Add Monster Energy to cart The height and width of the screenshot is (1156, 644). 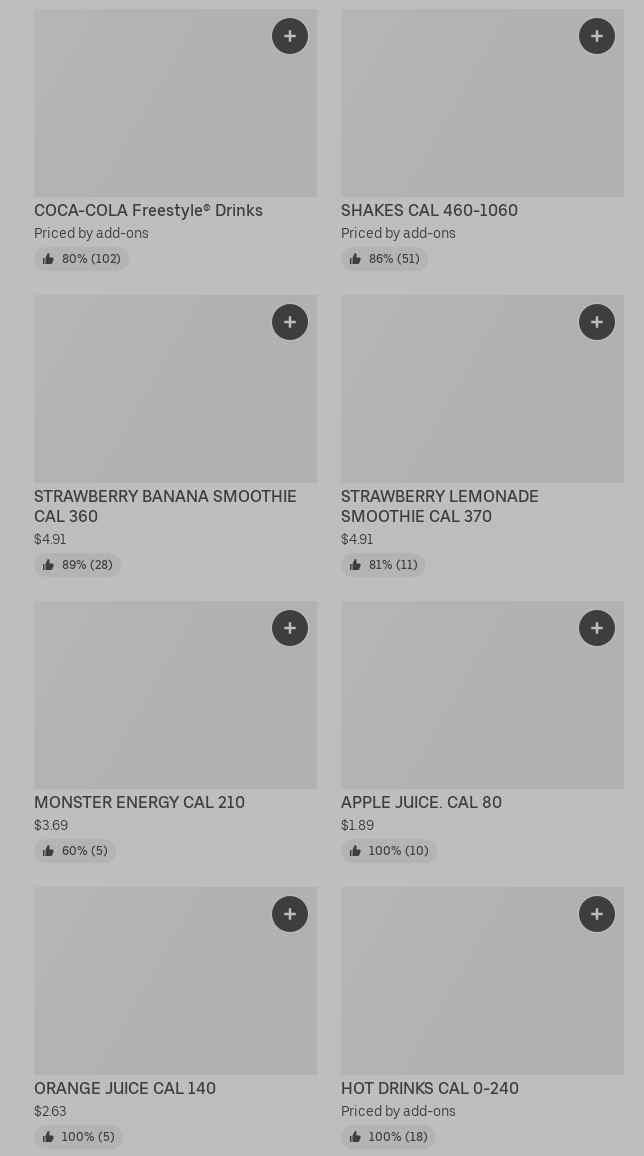[290, 628]
